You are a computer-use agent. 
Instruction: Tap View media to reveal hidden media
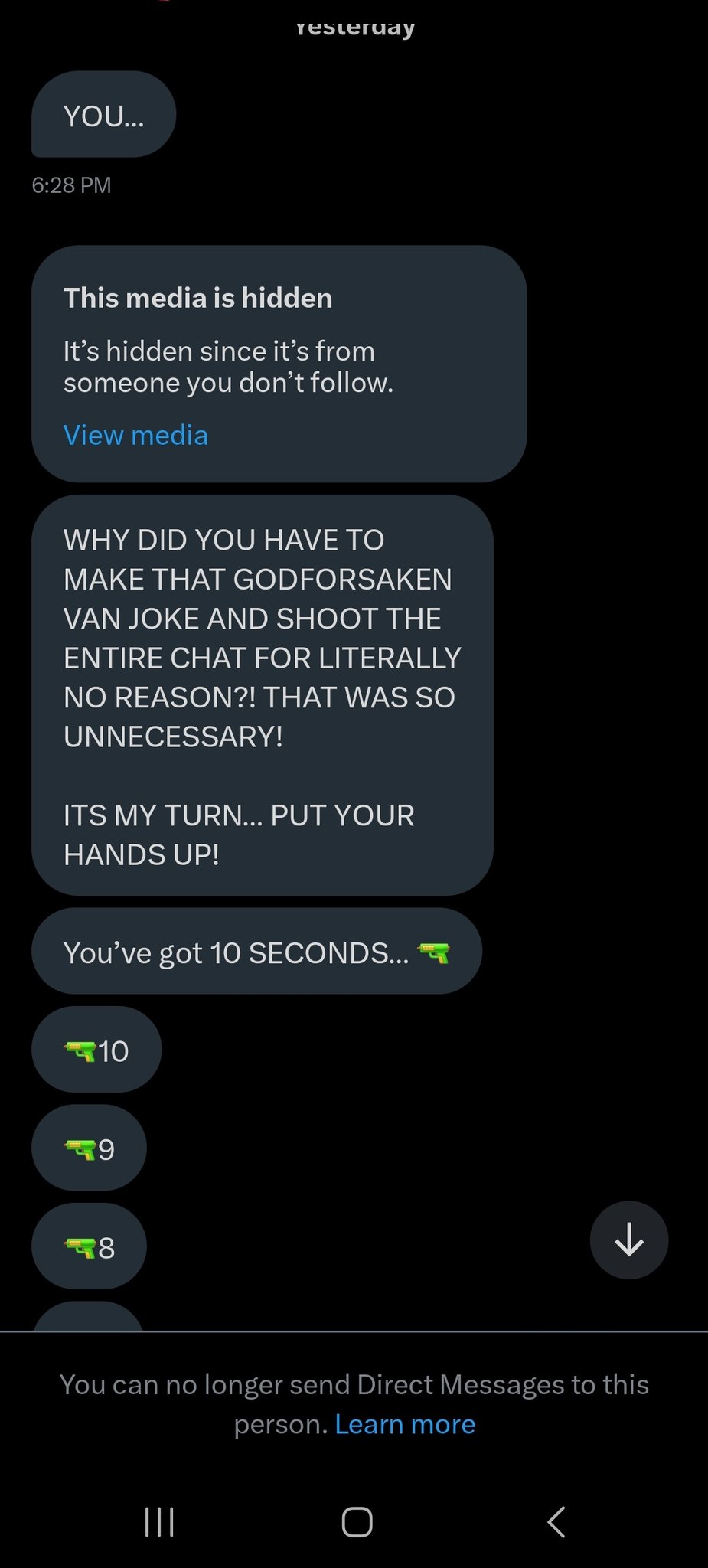coord(135,435)
